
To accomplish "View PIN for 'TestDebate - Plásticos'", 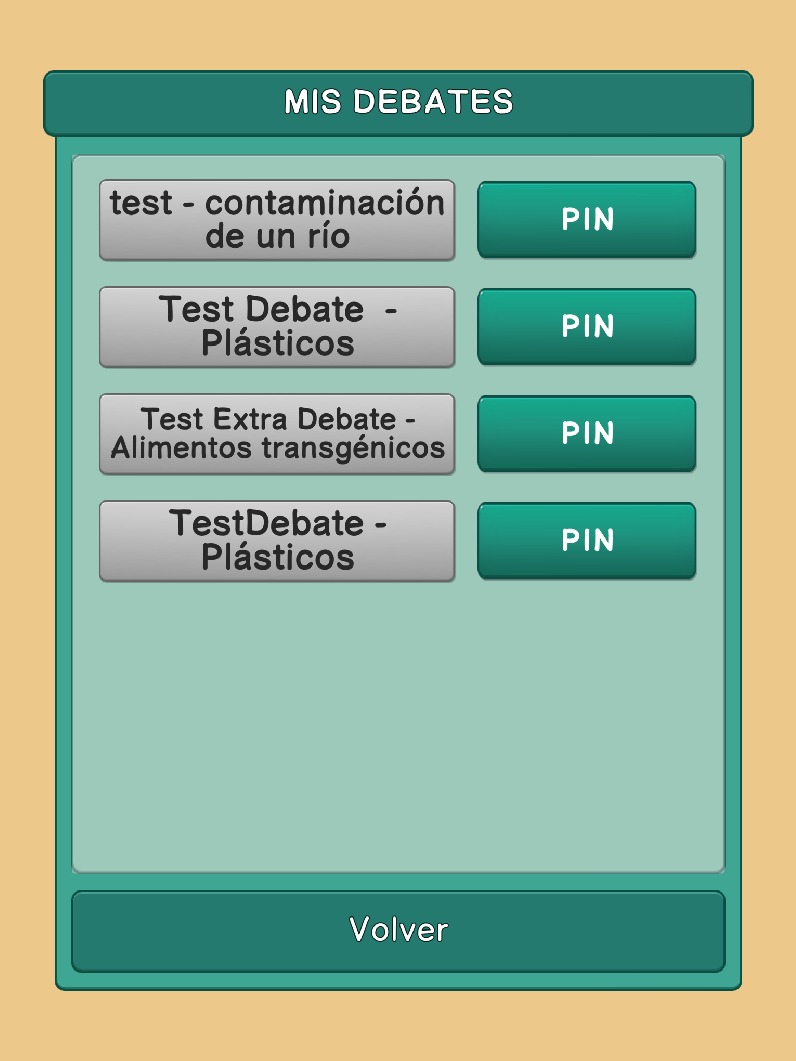I will point(586,541).
